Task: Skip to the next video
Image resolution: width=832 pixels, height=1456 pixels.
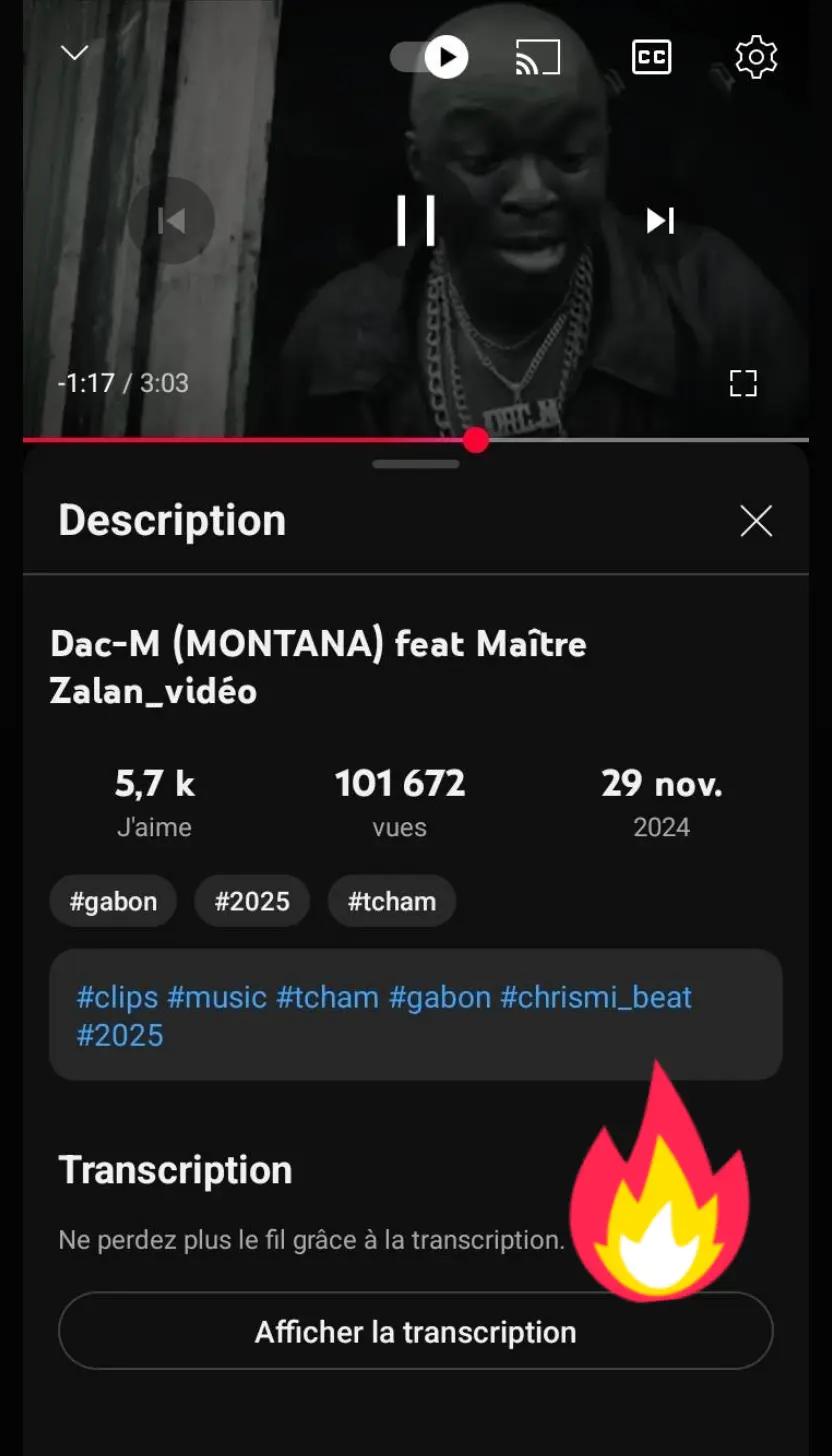Action: 660,220
